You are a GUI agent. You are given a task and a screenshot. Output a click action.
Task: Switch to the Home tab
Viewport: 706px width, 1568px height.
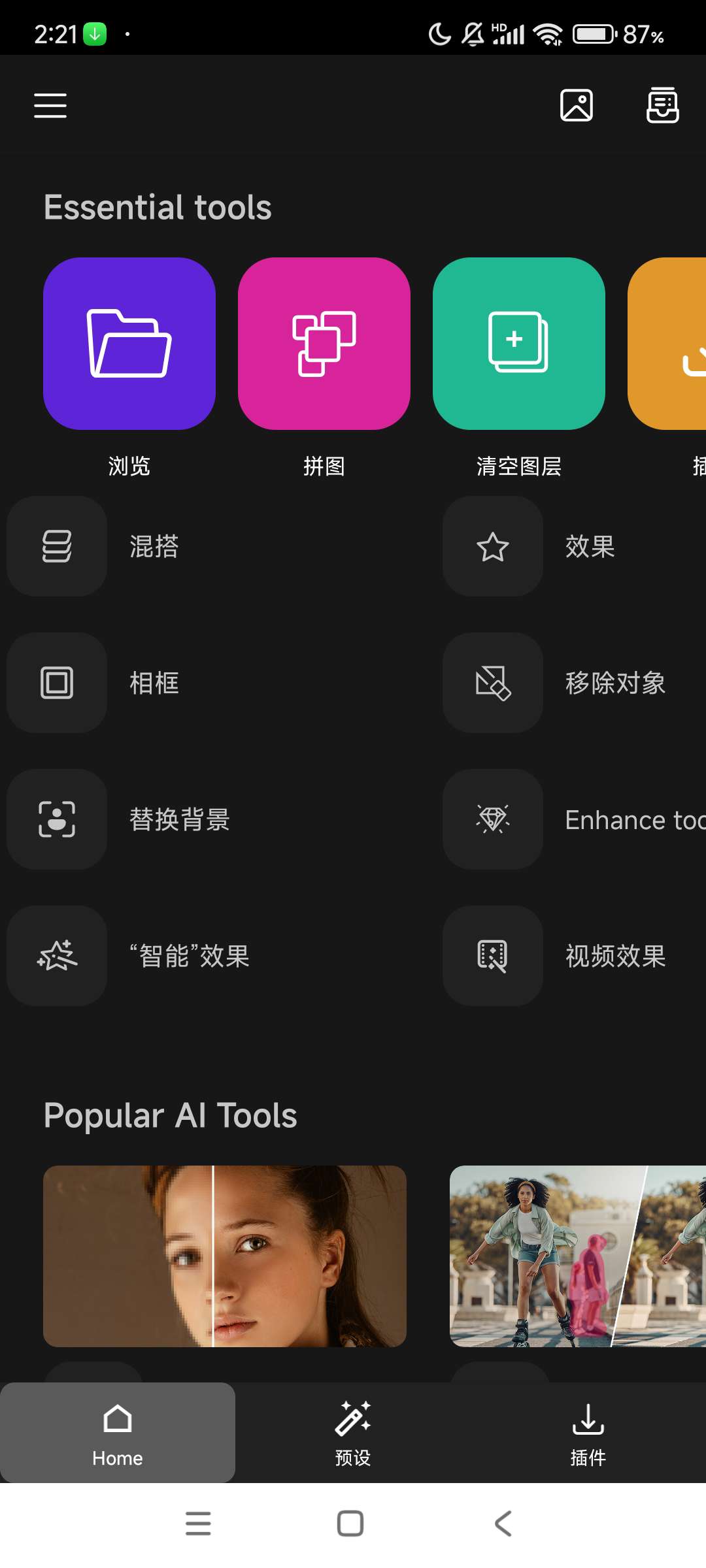(x=118, y=1433)
